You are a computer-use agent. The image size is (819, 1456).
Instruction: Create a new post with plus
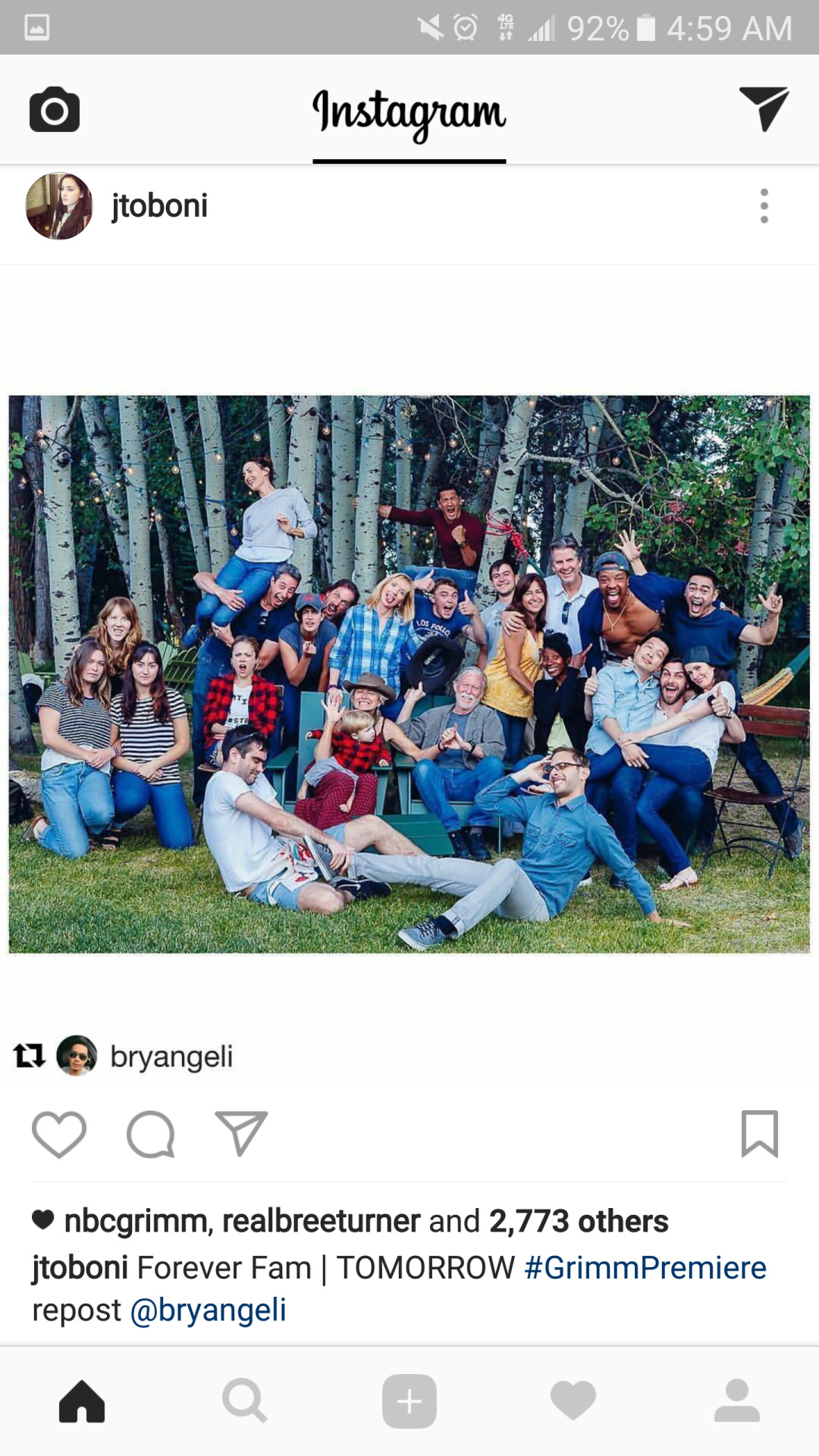409,1401
